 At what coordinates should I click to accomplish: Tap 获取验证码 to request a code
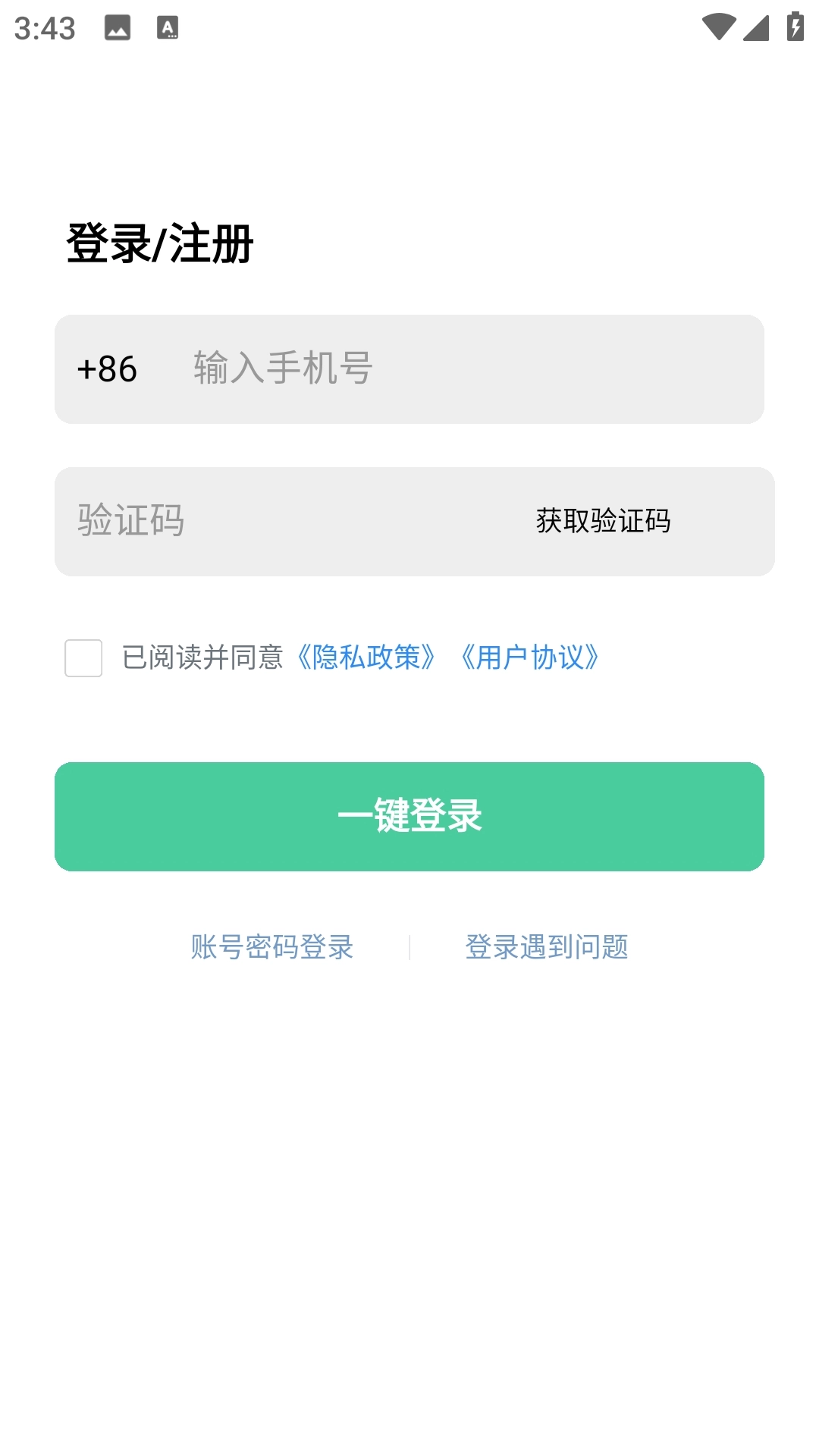[603, 522]
